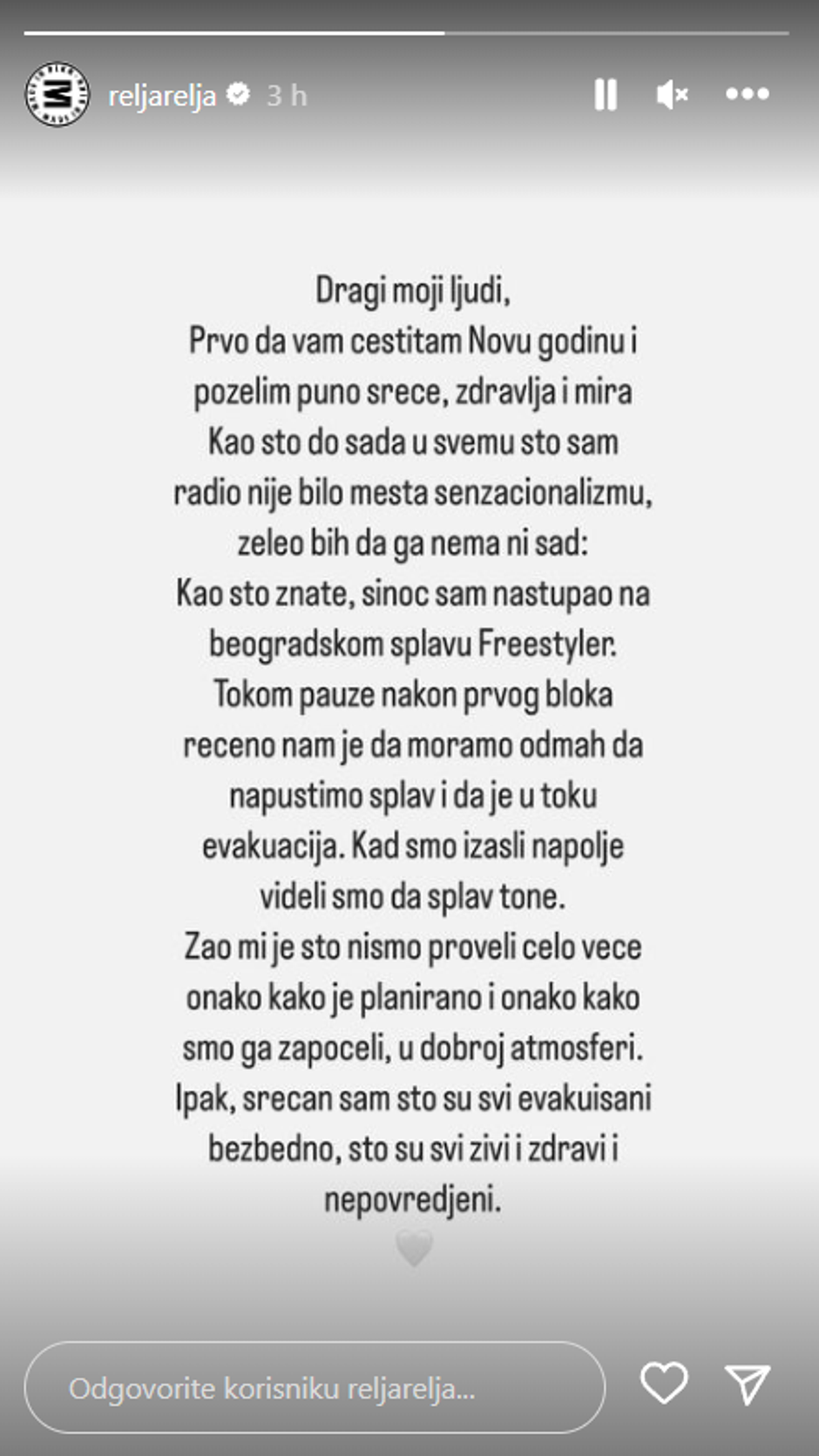Open the three-dot more options
The width and height of the screenshot is (819, 1456).
[745, 95]
